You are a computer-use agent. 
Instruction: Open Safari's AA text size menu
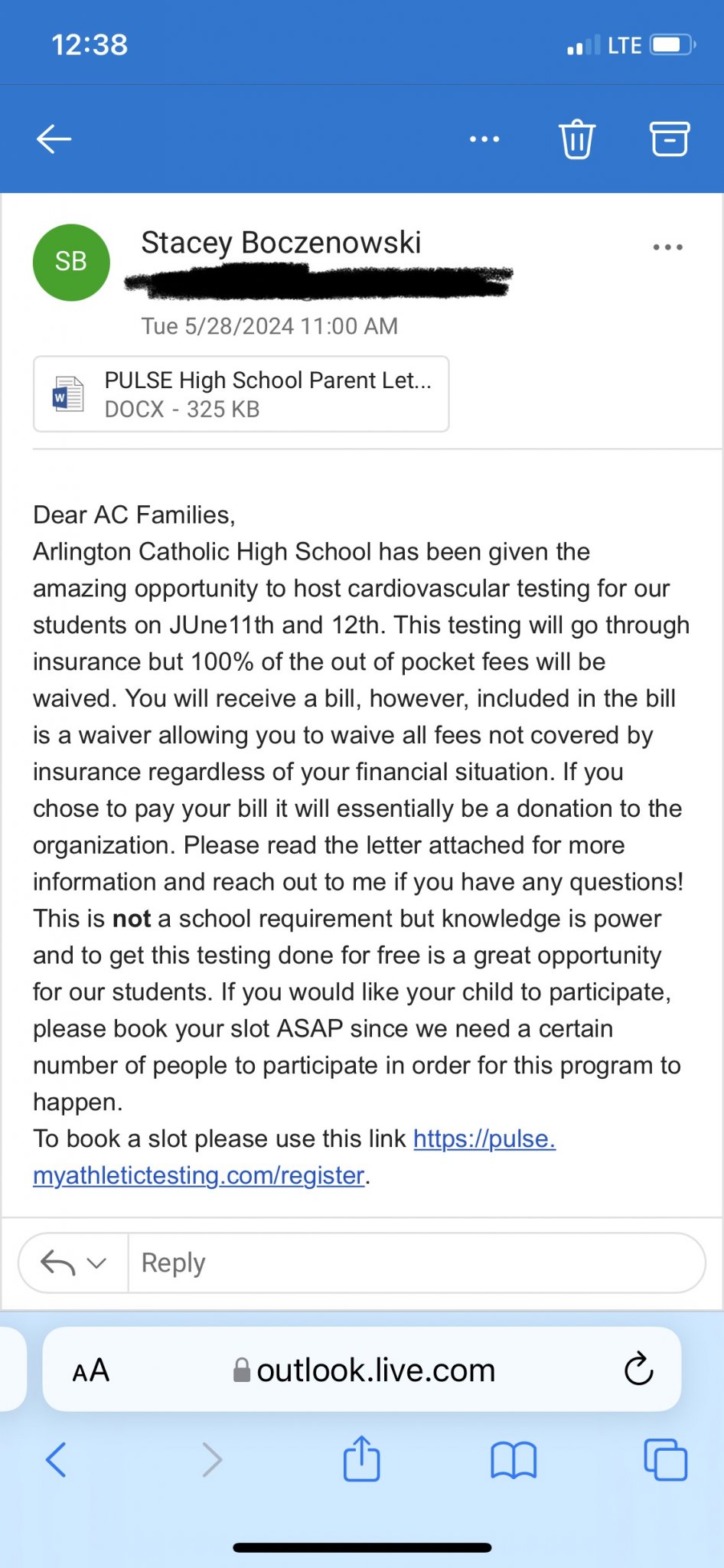91,1370
